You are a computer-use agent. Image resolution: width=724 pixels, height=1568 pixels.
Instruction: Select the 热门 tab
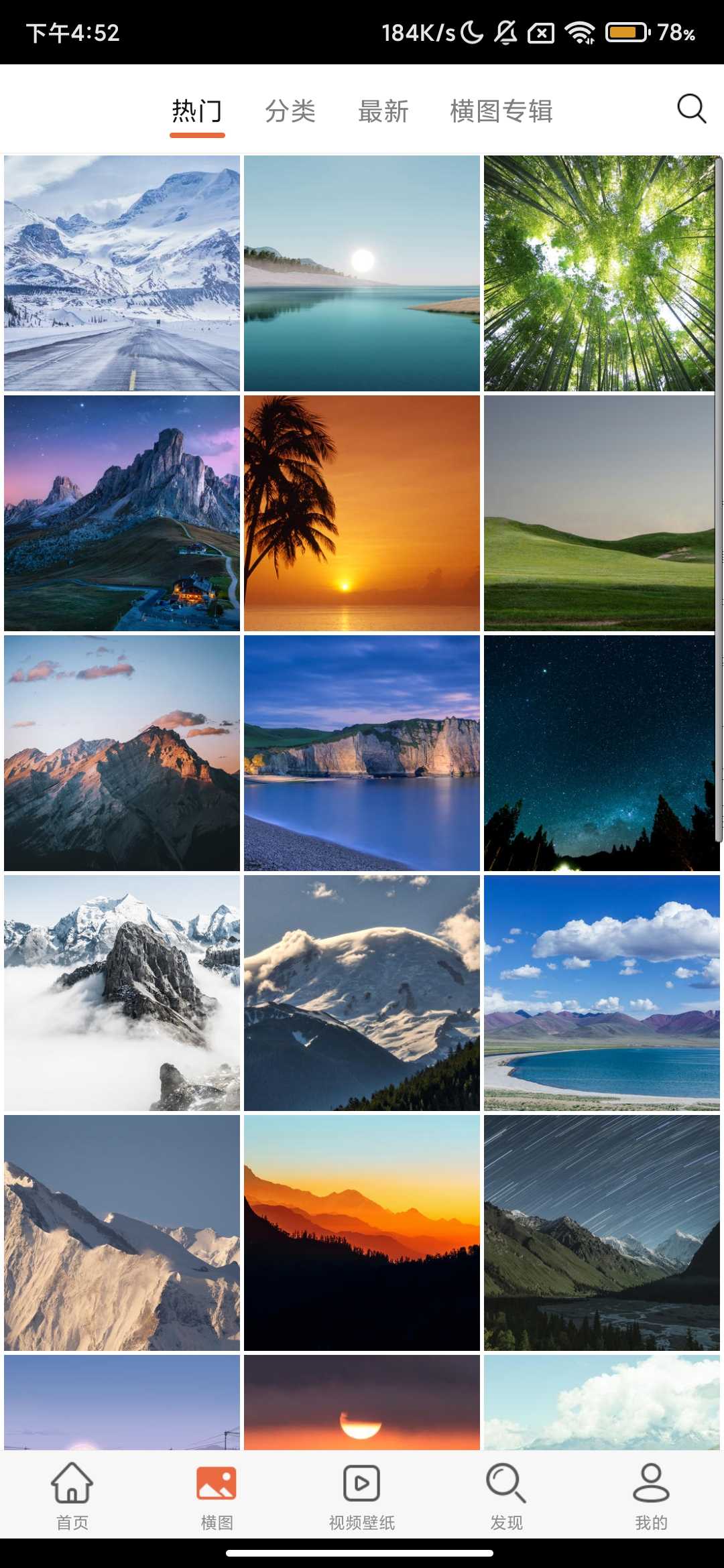tap(196, 111)
